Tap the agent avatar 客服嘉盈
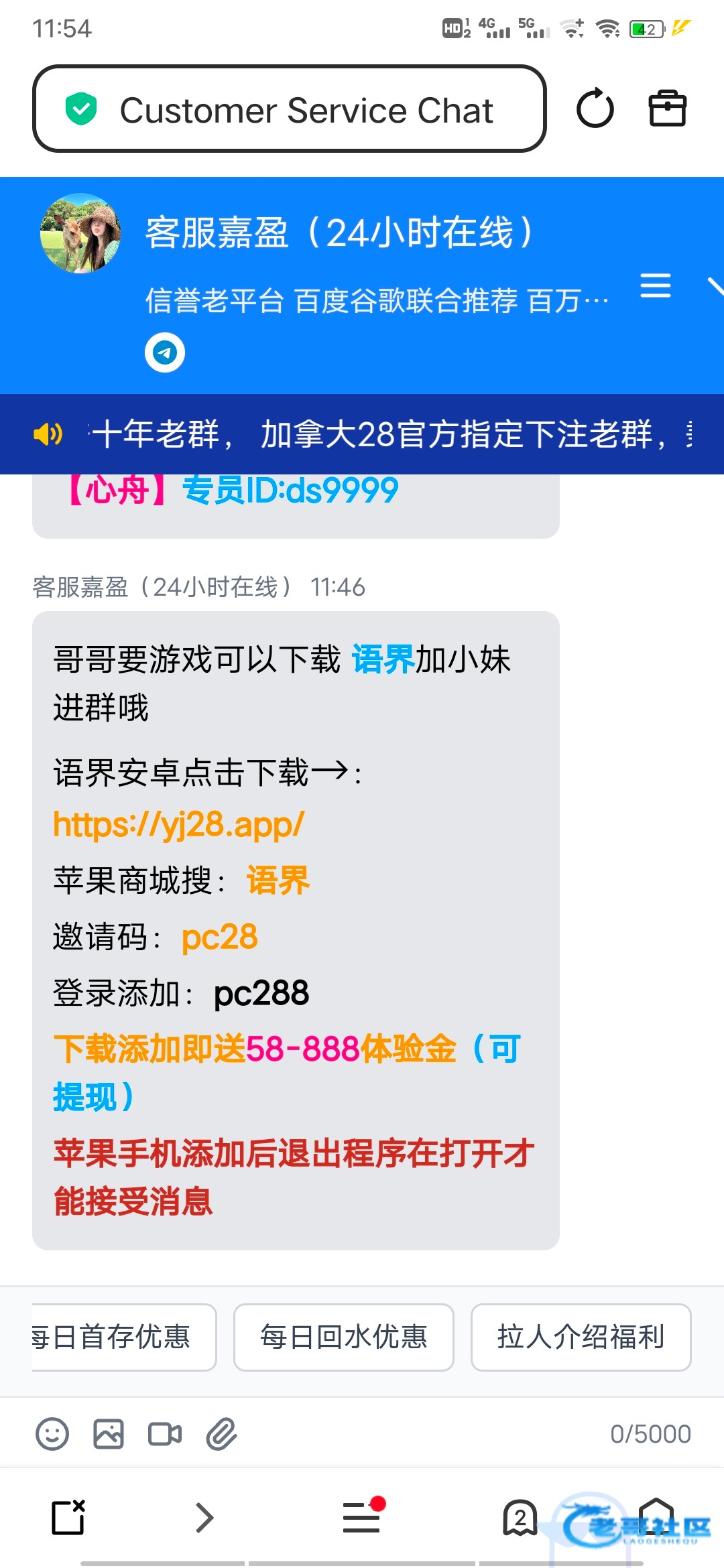 coord(80,233)
